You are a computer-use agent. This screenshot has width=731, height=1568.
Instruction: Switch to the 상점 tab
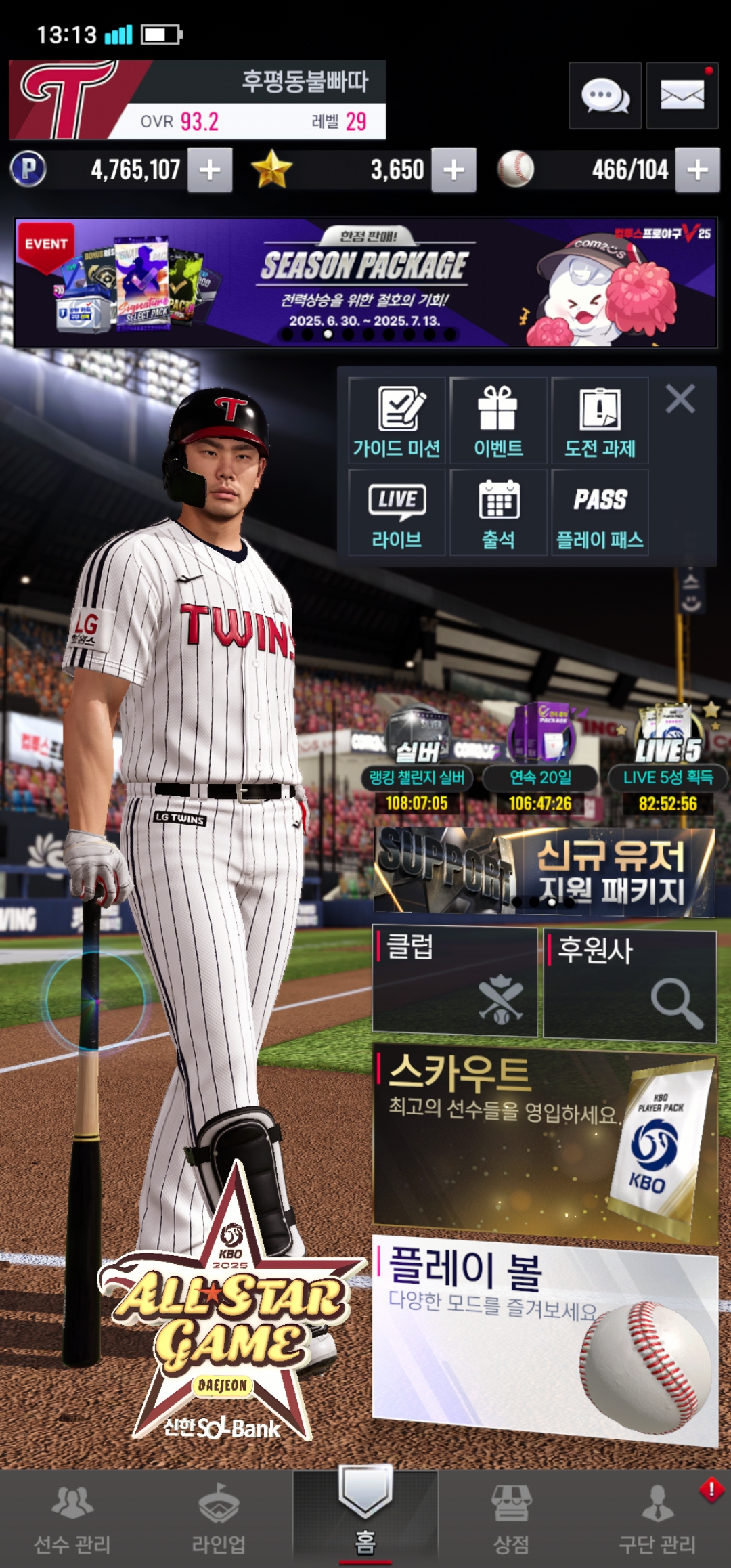point(511,1517)
